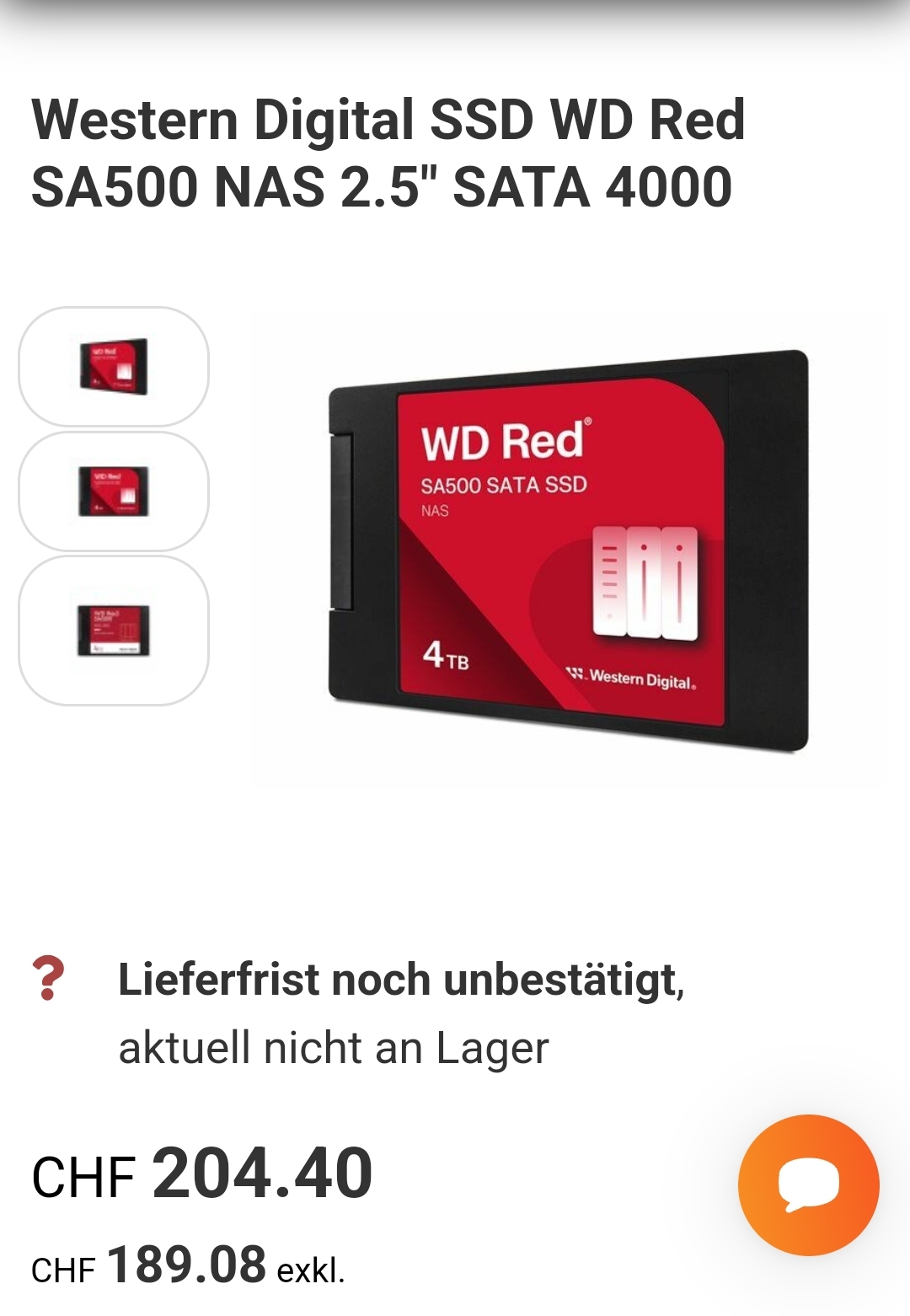Screen dimensions: 910x1316
Task: Open the main WD Red SSD image
Action: 567,550
